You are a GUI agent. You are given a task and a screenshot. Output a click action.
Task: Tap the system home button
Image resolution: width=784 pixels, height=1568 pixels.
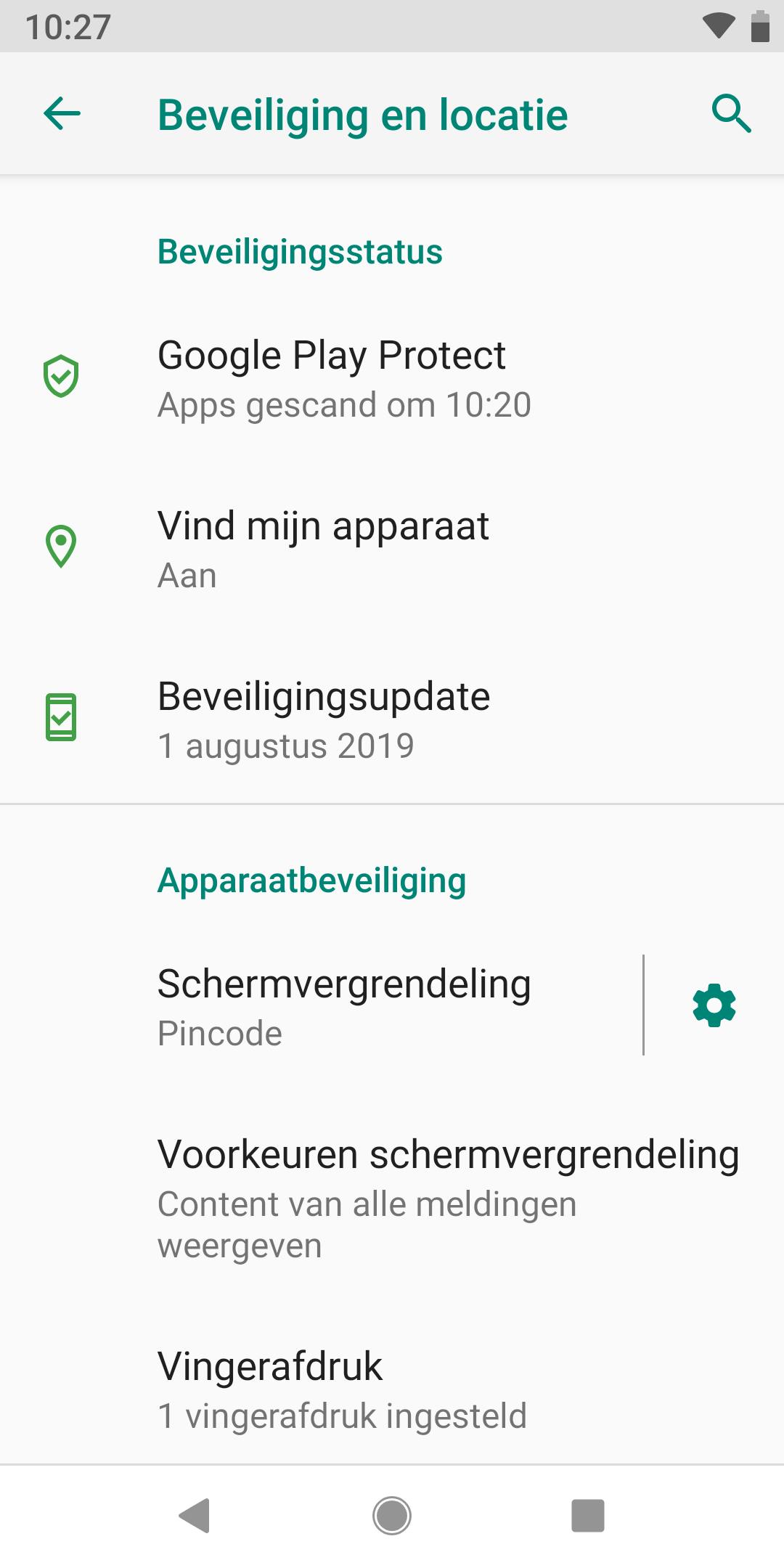392,1516
